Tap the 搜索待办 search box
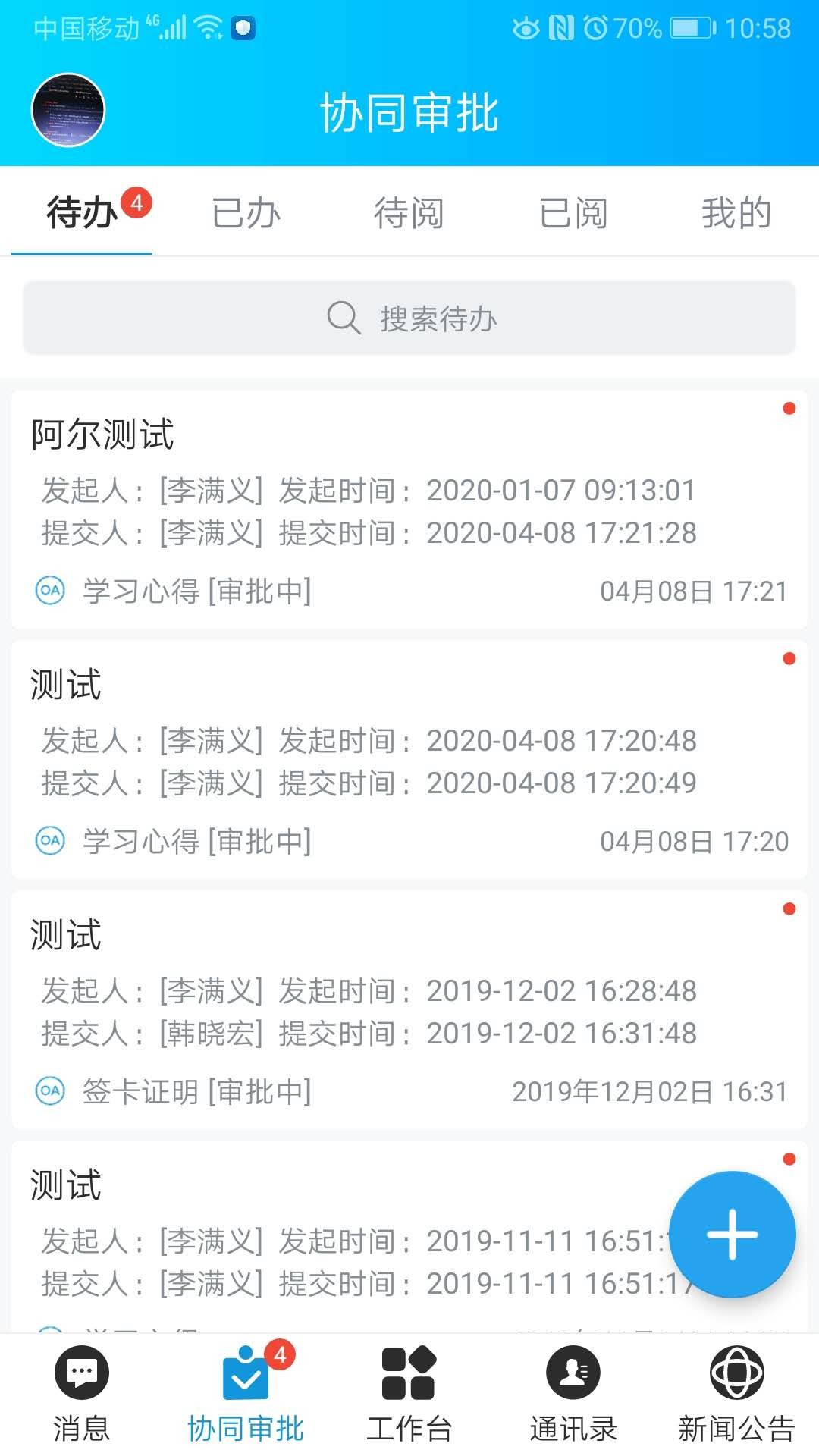The image size is (819, 1456). (x=409, y=318)
